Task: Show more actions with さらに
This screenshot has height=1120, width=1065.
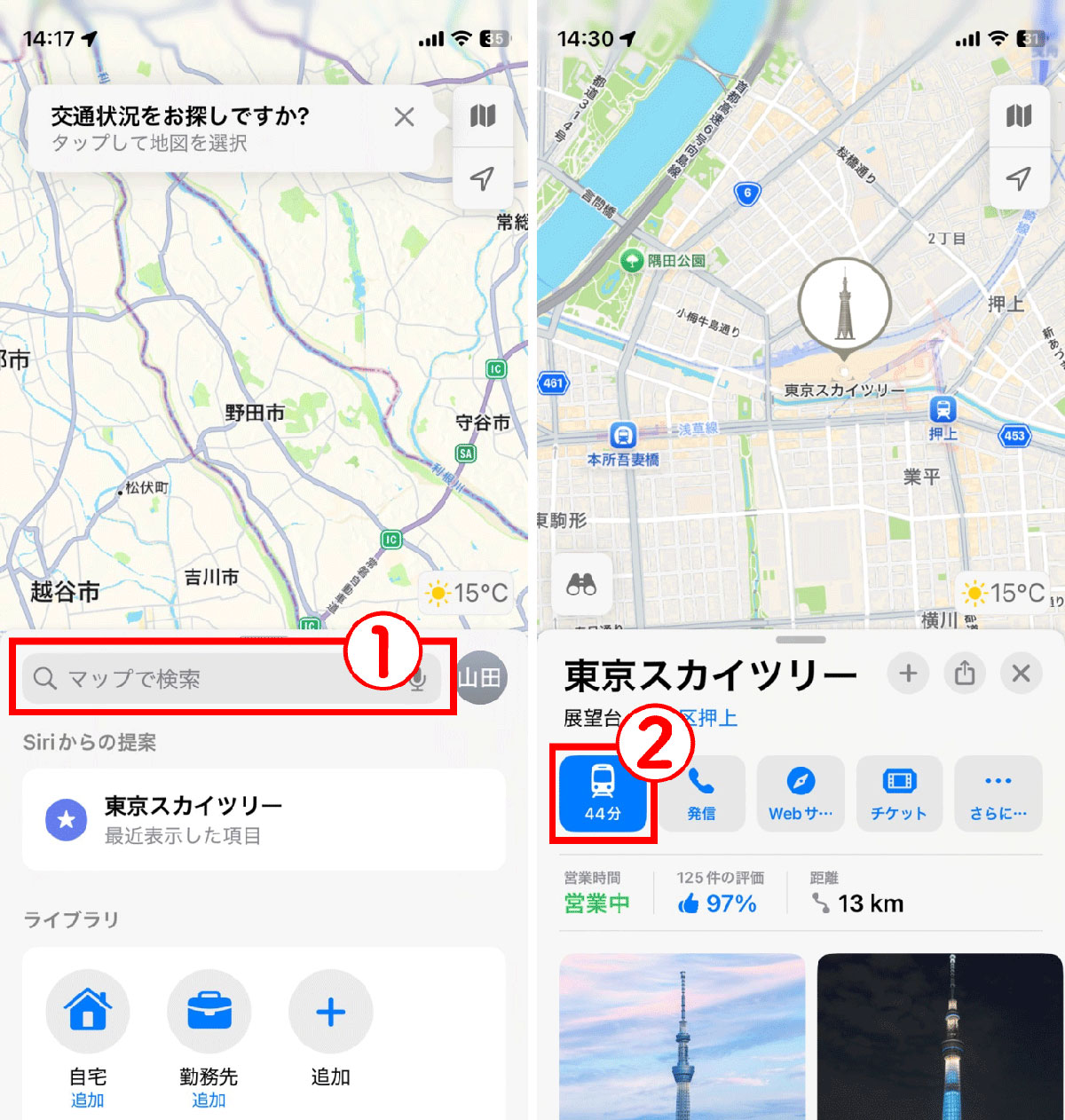Action: [998, 793]
